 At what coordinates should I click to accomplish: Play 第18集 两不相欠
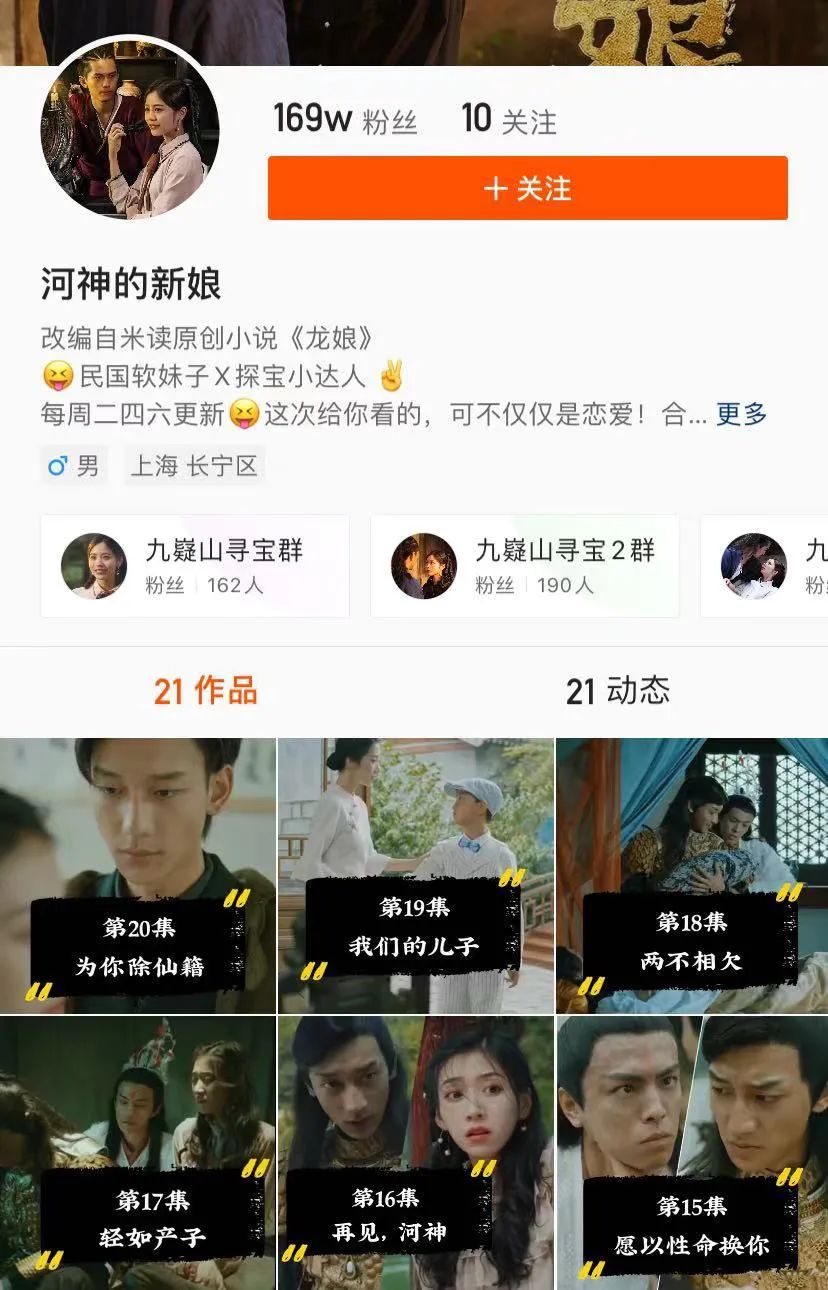[x=692, y=876]
